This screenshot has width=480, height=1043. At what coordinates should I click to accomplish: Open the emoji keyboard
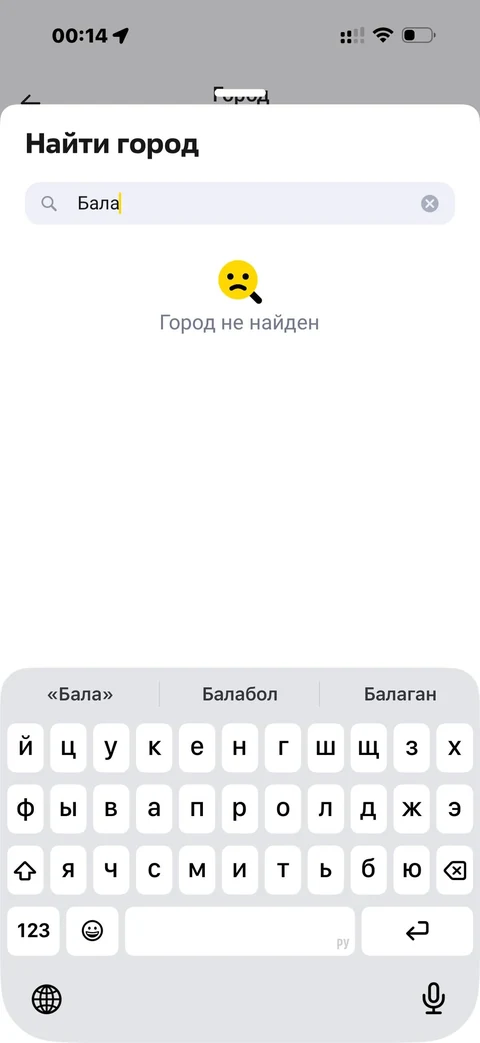92,931
